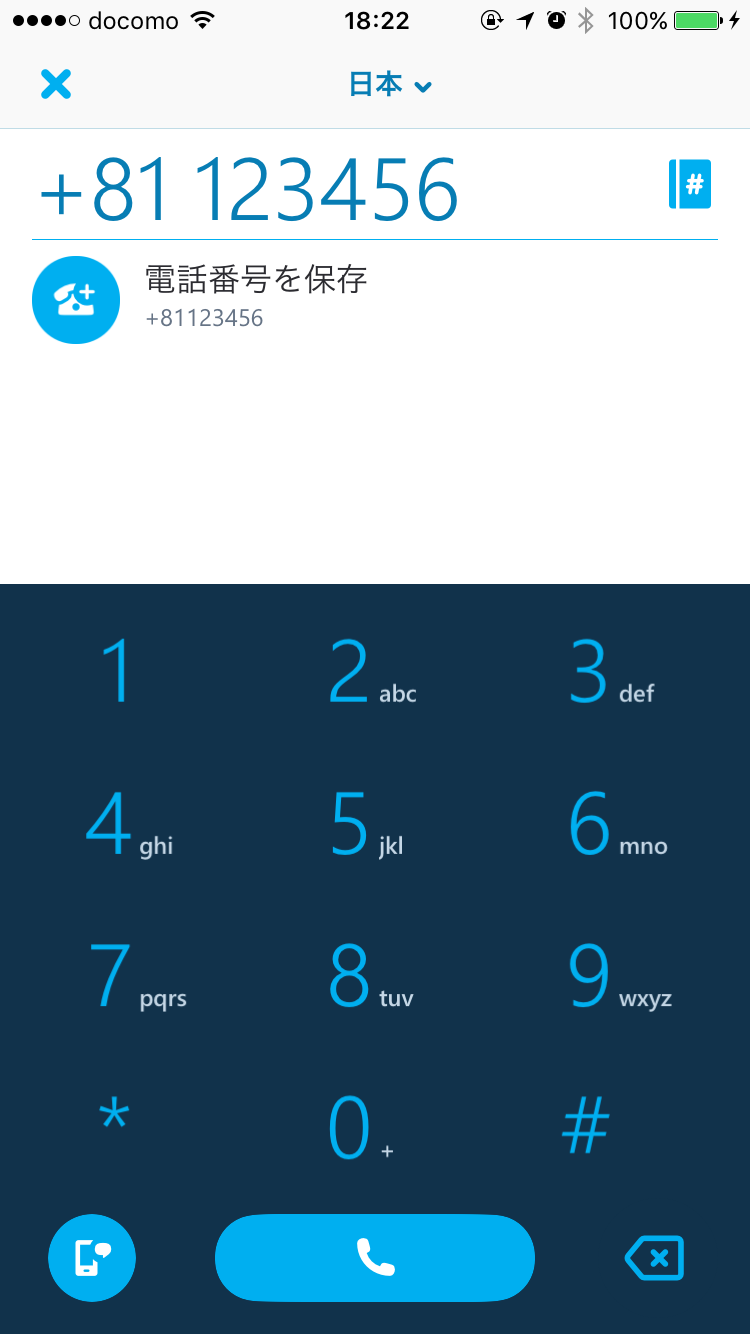Viewport: 750px width, 1334px height.
Task: Enter digit 5 jkl
Action: (367, 825)
